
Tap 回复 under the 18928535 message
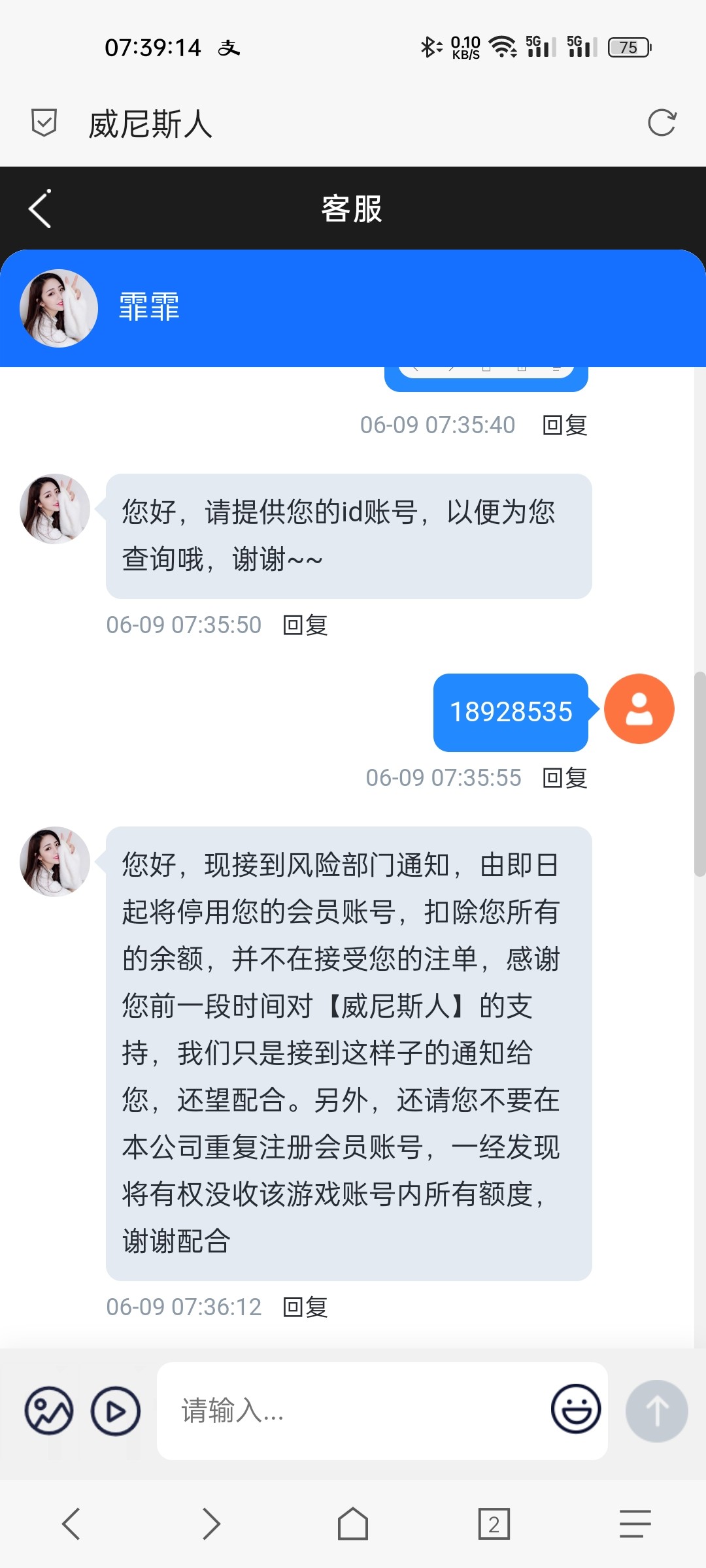565,778
